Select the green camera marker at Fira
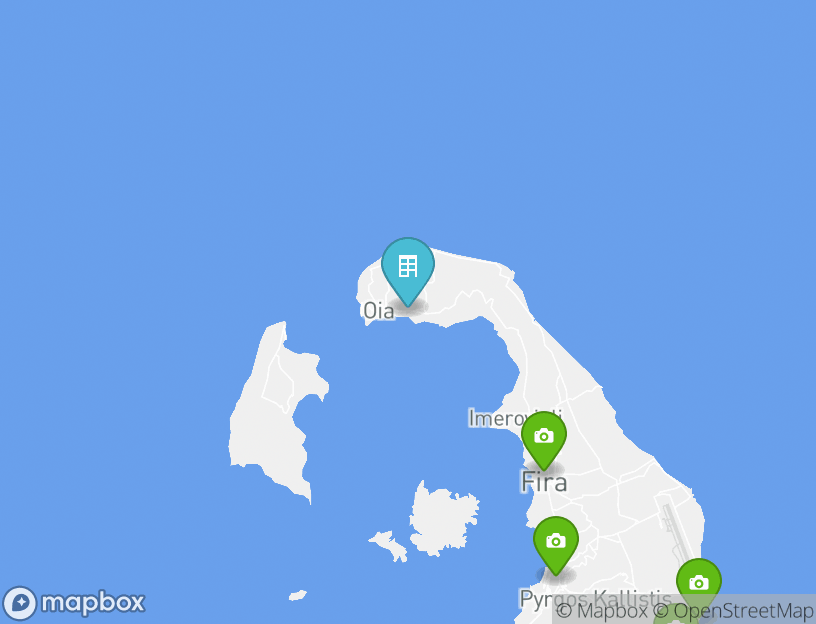This screenshot has height=624, width=816. point(544,438)
